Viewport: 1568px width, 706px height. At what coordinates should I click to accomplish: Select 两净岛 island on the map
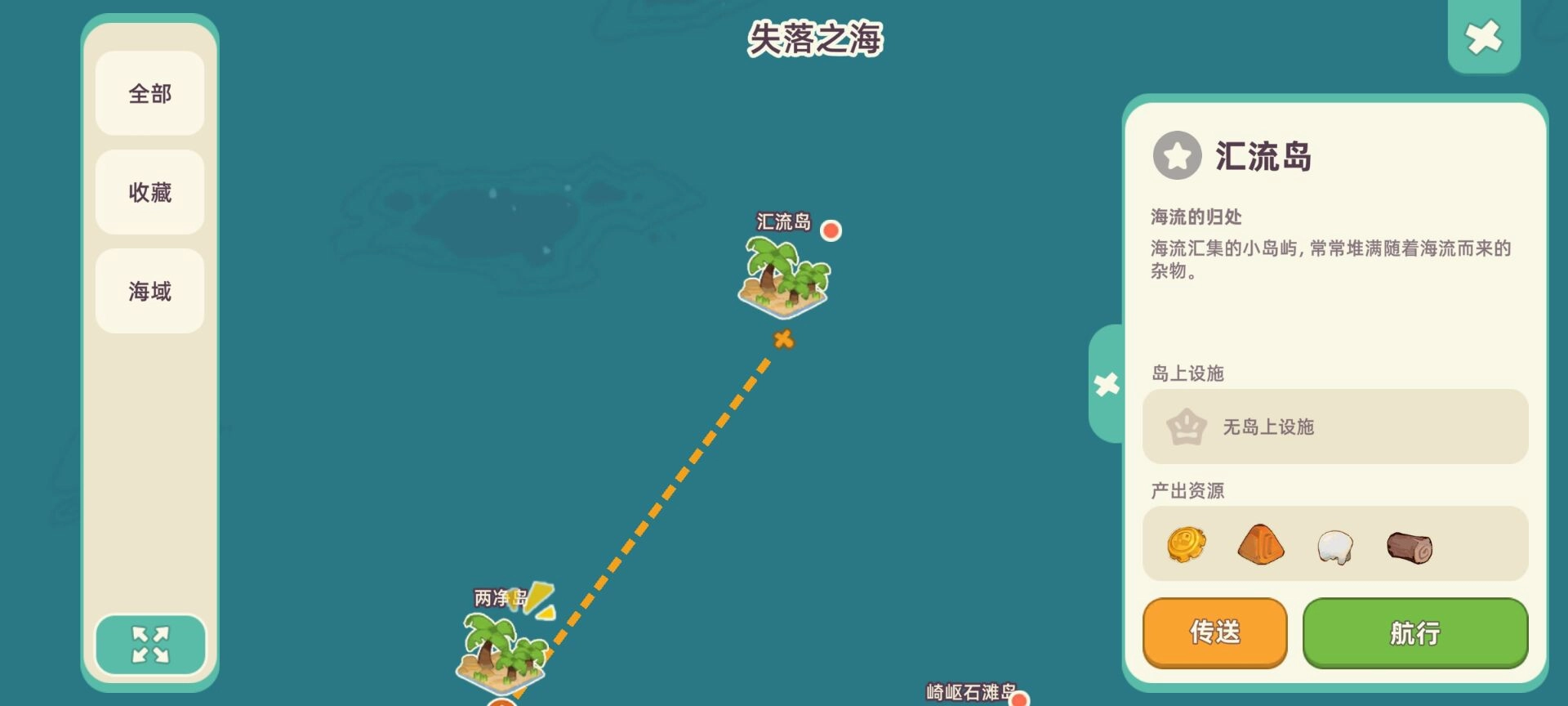pyautogui.click(x=501, y=650)
